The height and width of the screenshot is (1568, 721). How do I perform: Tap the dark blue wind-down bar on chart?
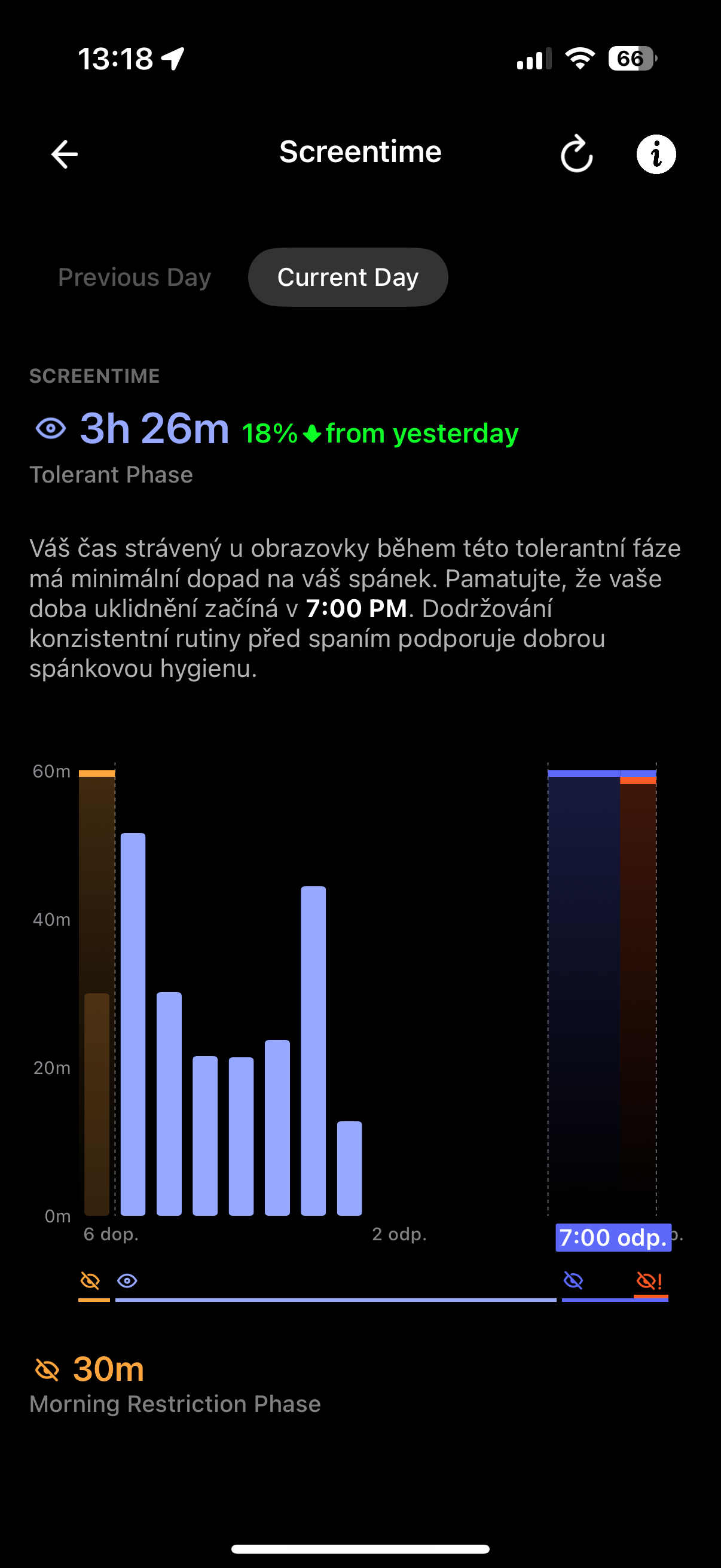582,974
